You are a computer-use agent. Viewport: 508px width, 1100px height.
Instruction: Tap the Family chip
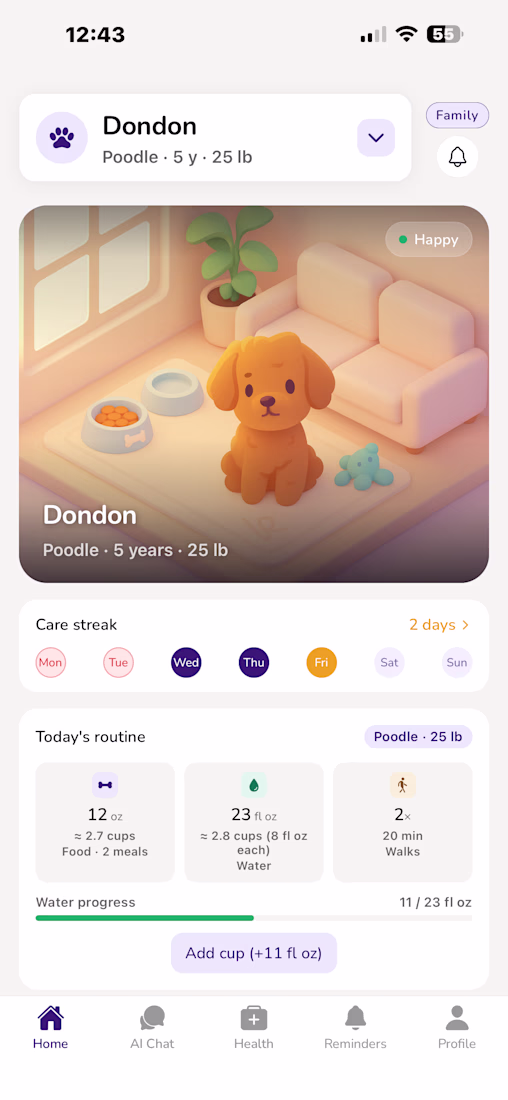tap(457, 115)
